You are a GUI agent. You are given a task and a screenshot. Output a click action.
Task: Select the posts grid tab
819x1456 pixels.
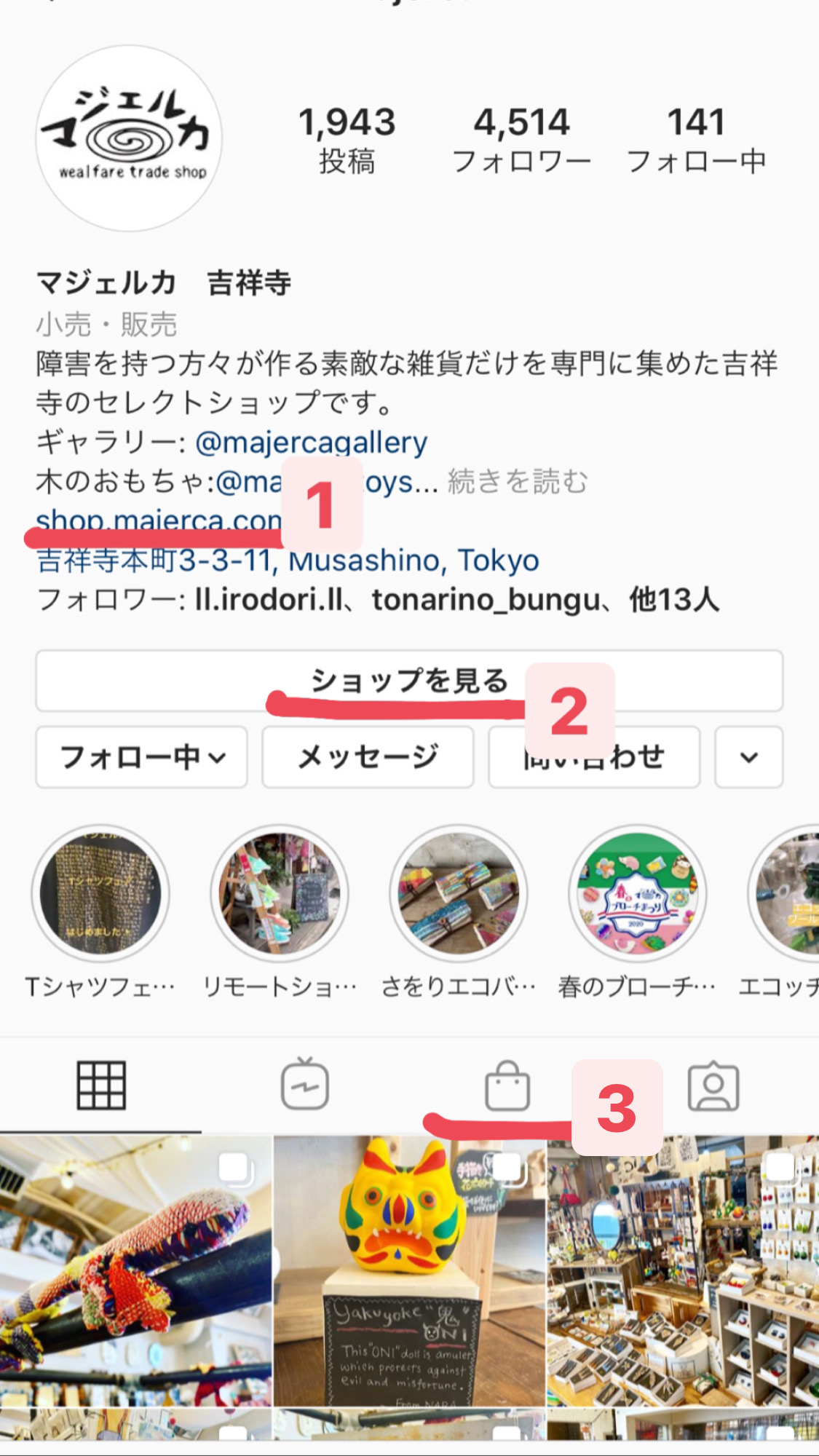pyautogui.click(x=101, y=1085)
